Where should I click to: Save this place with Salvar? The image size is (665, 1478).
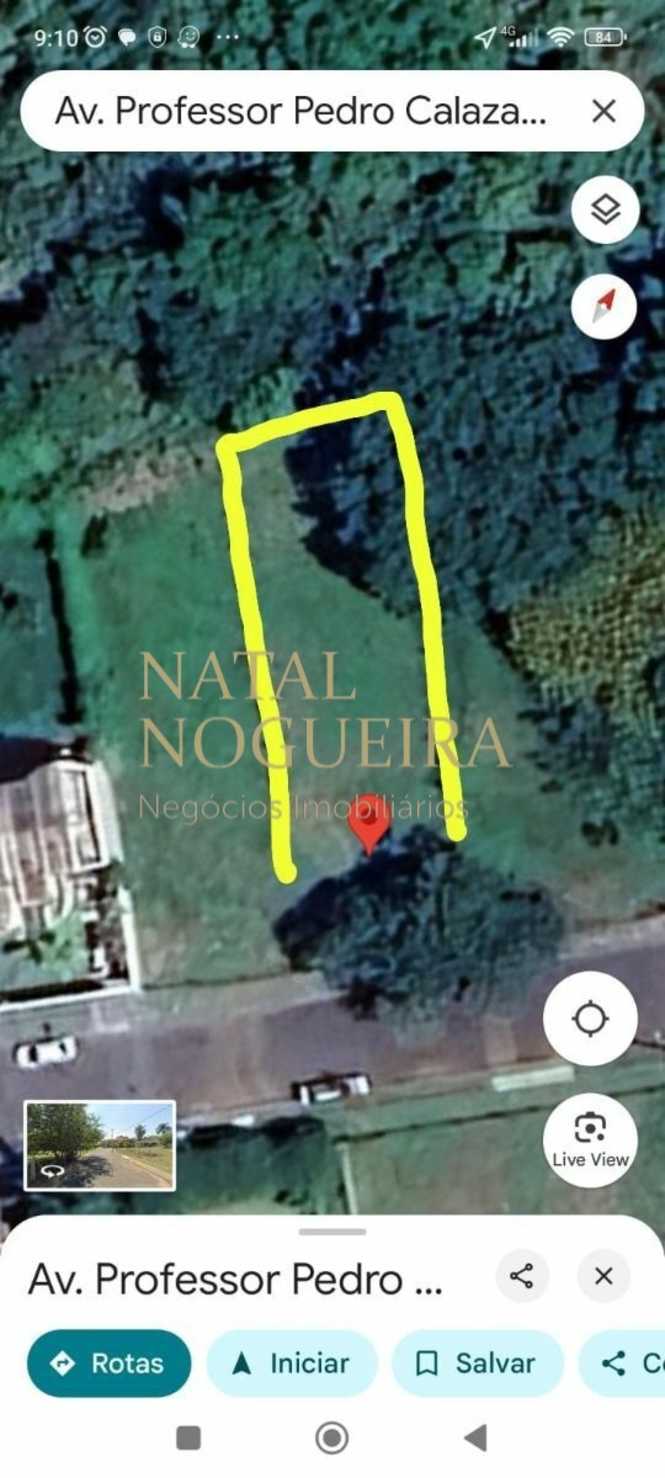(476, 1363)
